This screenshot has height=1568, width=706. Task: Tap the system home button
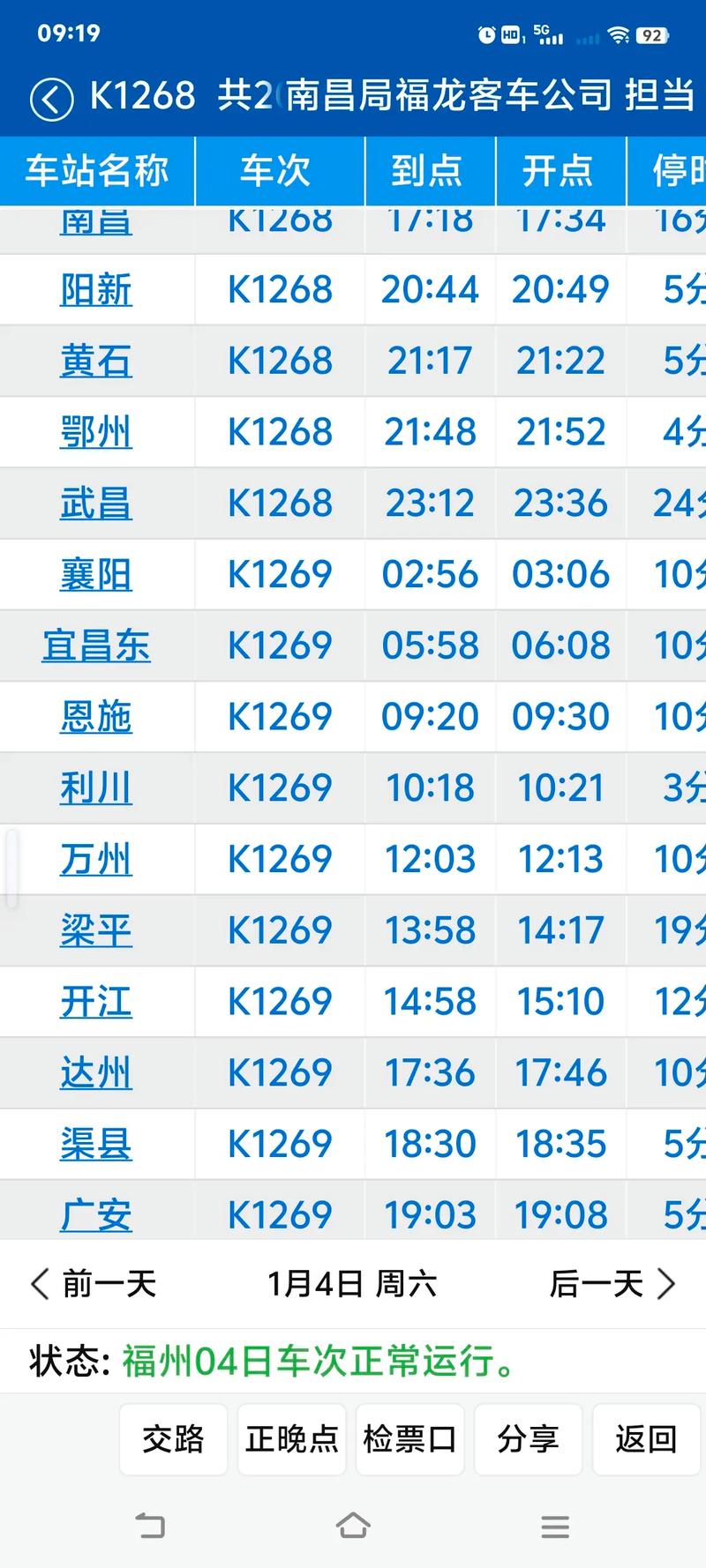(353, 1526)
